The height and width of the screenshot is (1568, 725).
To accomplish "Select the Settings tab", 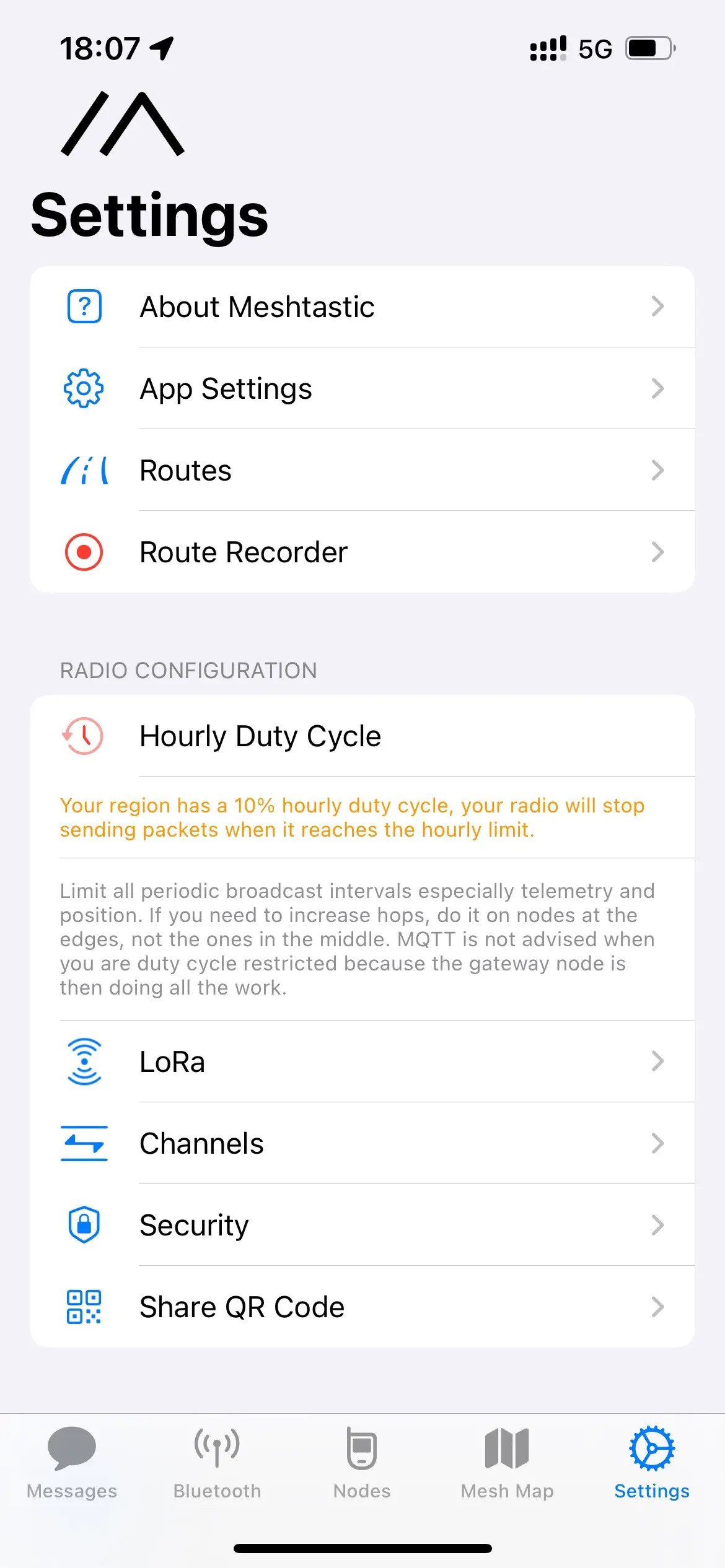I will 652,1463.
